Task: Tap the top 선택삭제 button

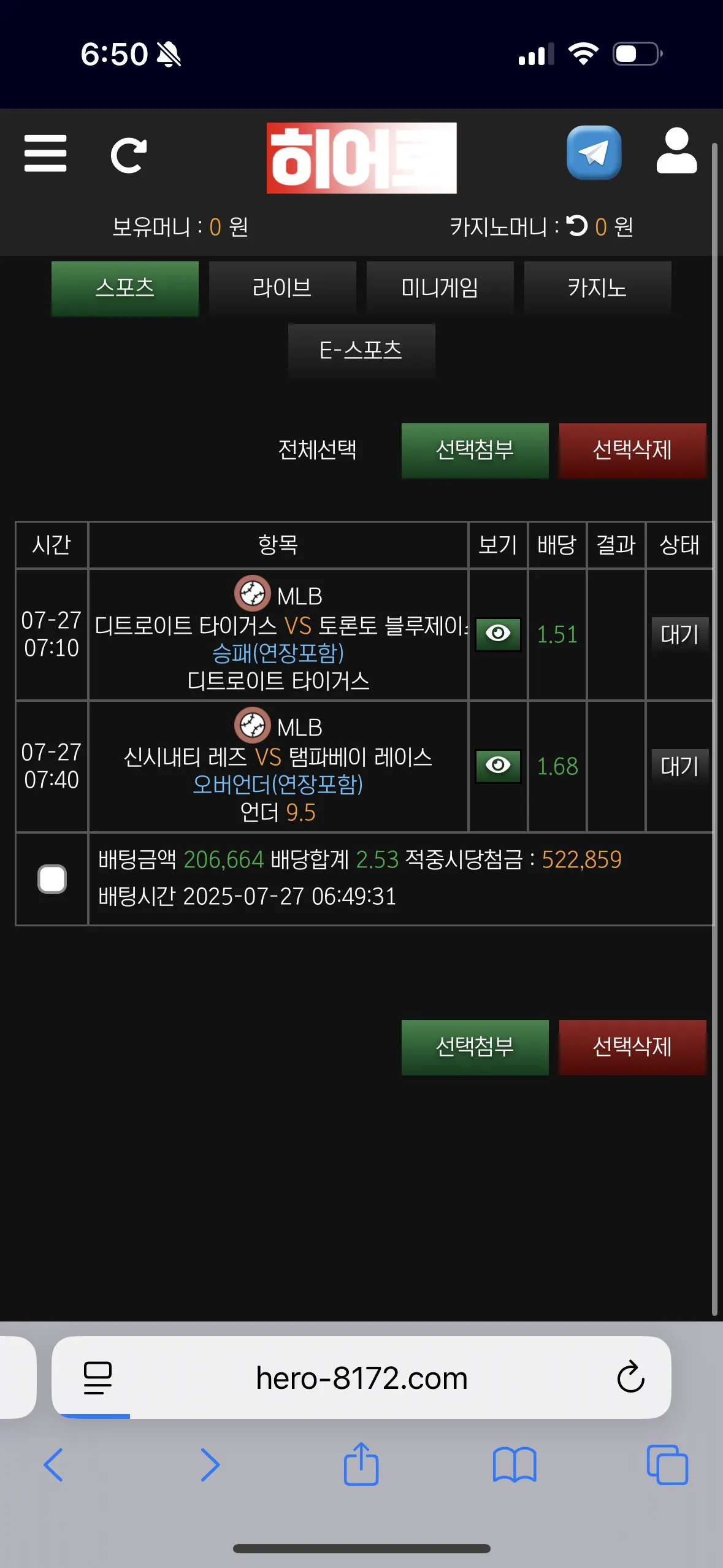Action: pyautogui.click(x=633, y=451)
